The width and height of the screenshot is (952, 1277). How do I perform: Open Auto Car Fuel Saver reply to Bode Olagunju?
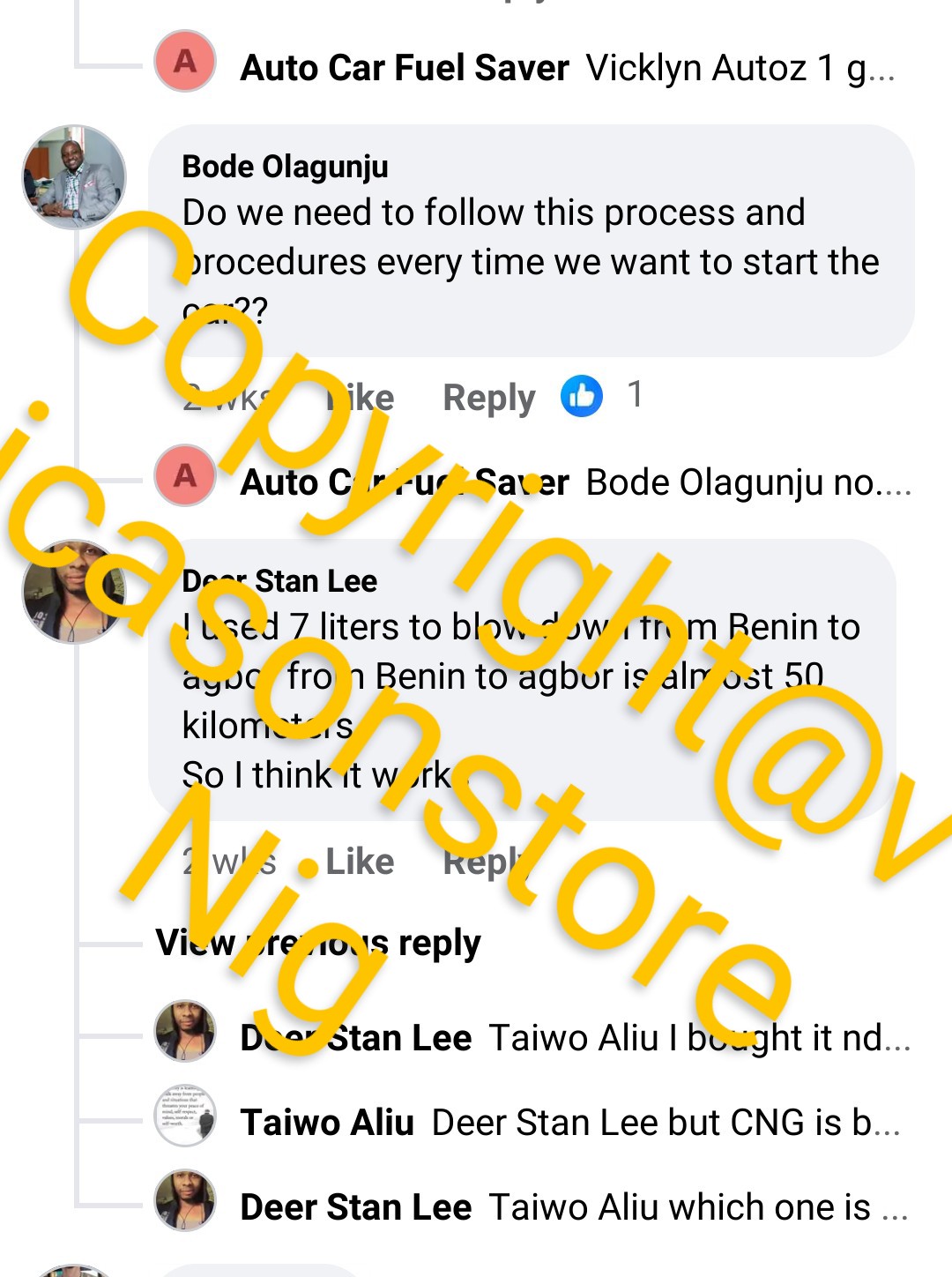coord(575,482)
